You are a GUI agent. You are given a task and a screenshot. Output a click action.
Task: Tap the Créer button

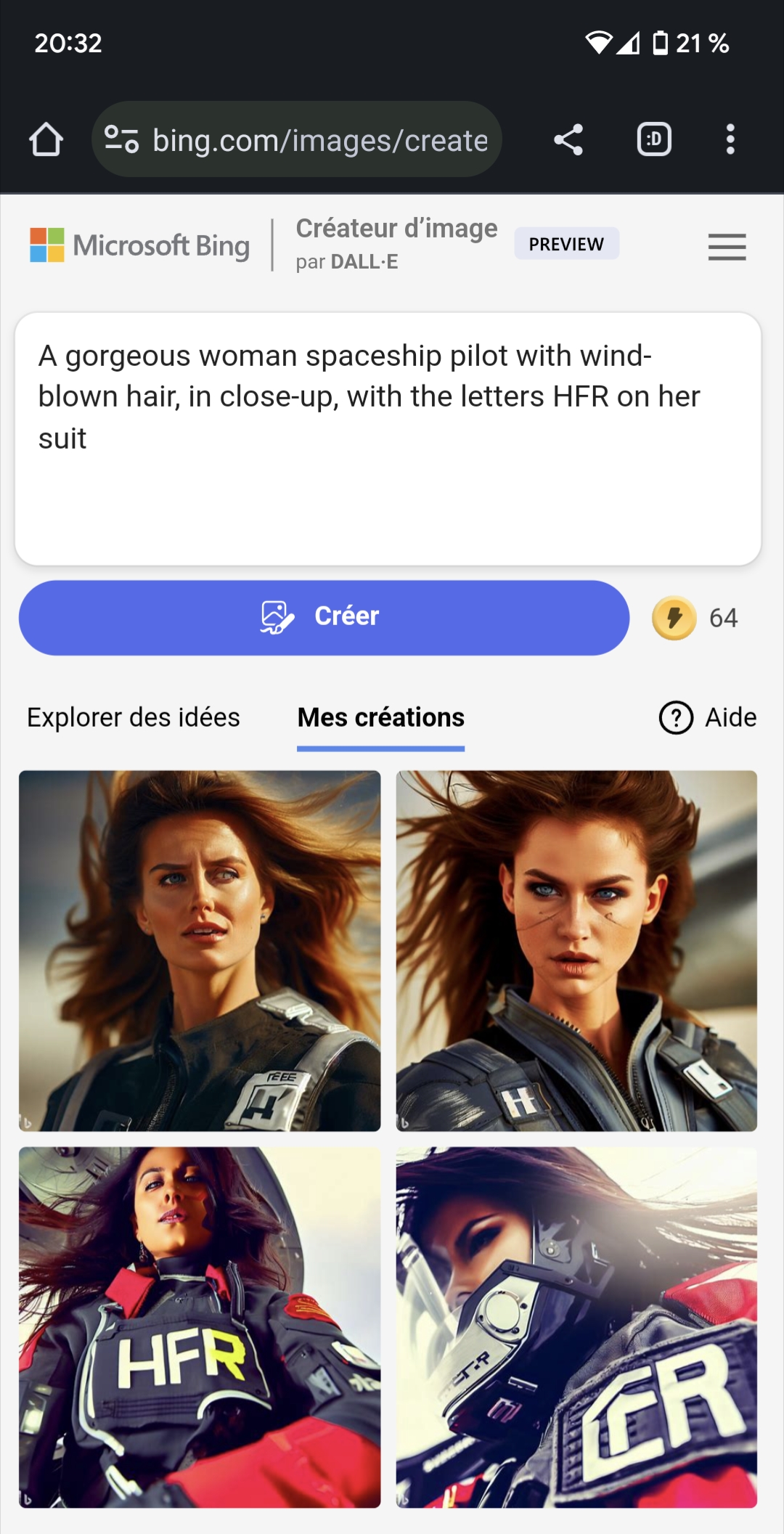[x=324, y=617]
